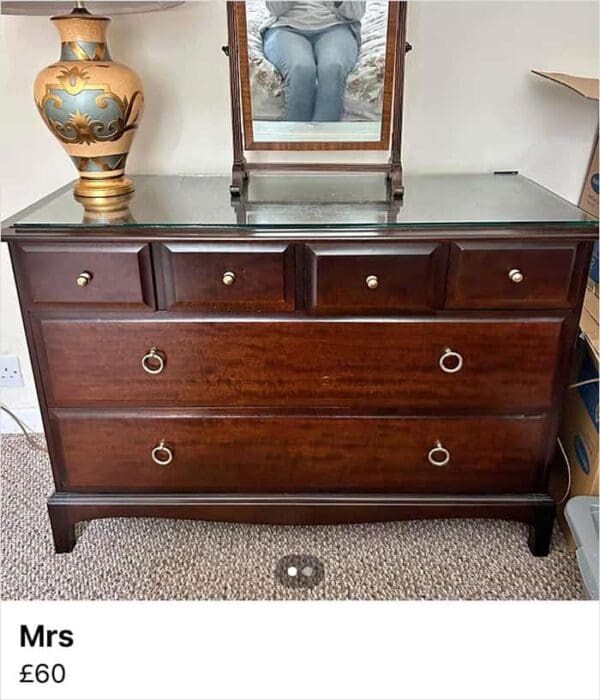Open the "Mrs" £60 listing photo

300,300
